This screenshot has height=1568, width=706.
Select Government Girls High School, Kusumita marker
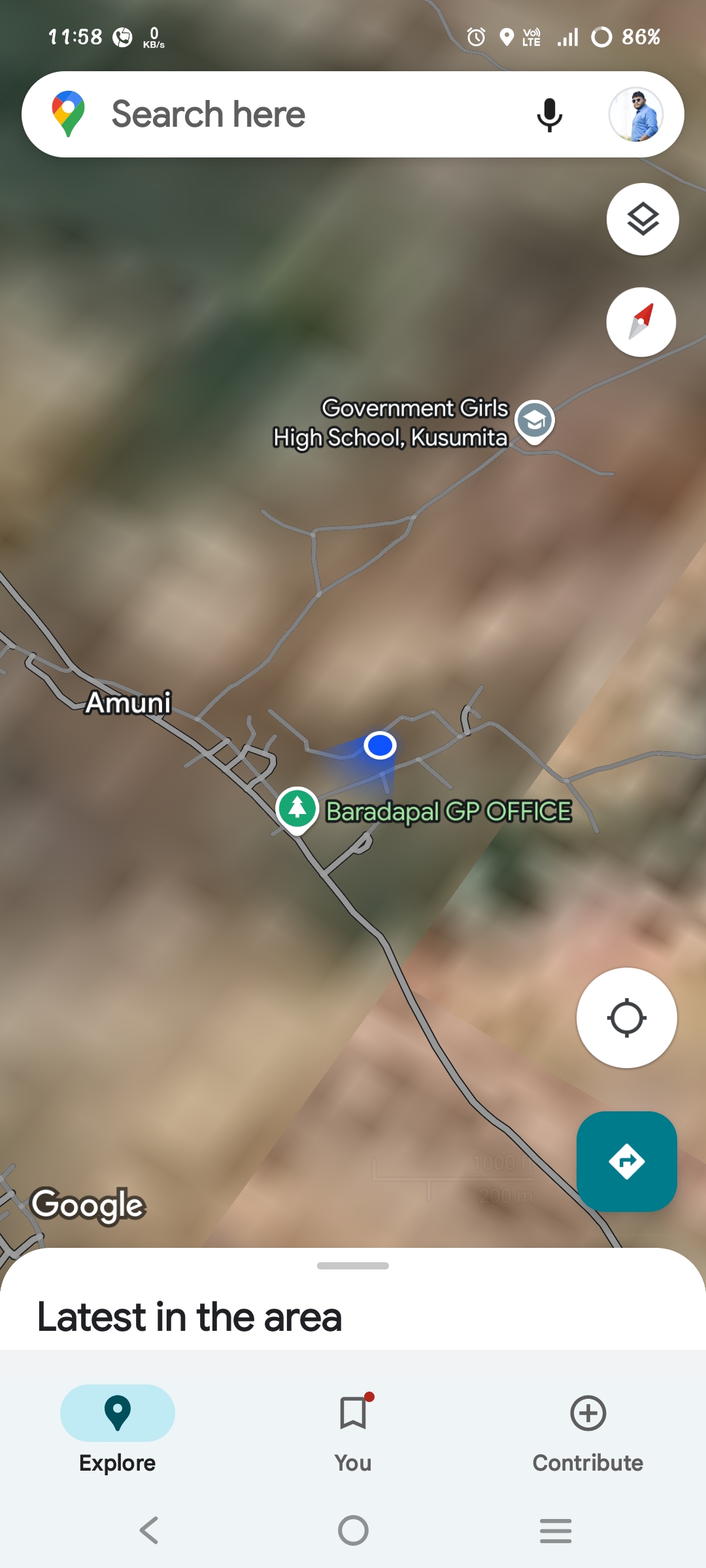[x=535, y=421]
